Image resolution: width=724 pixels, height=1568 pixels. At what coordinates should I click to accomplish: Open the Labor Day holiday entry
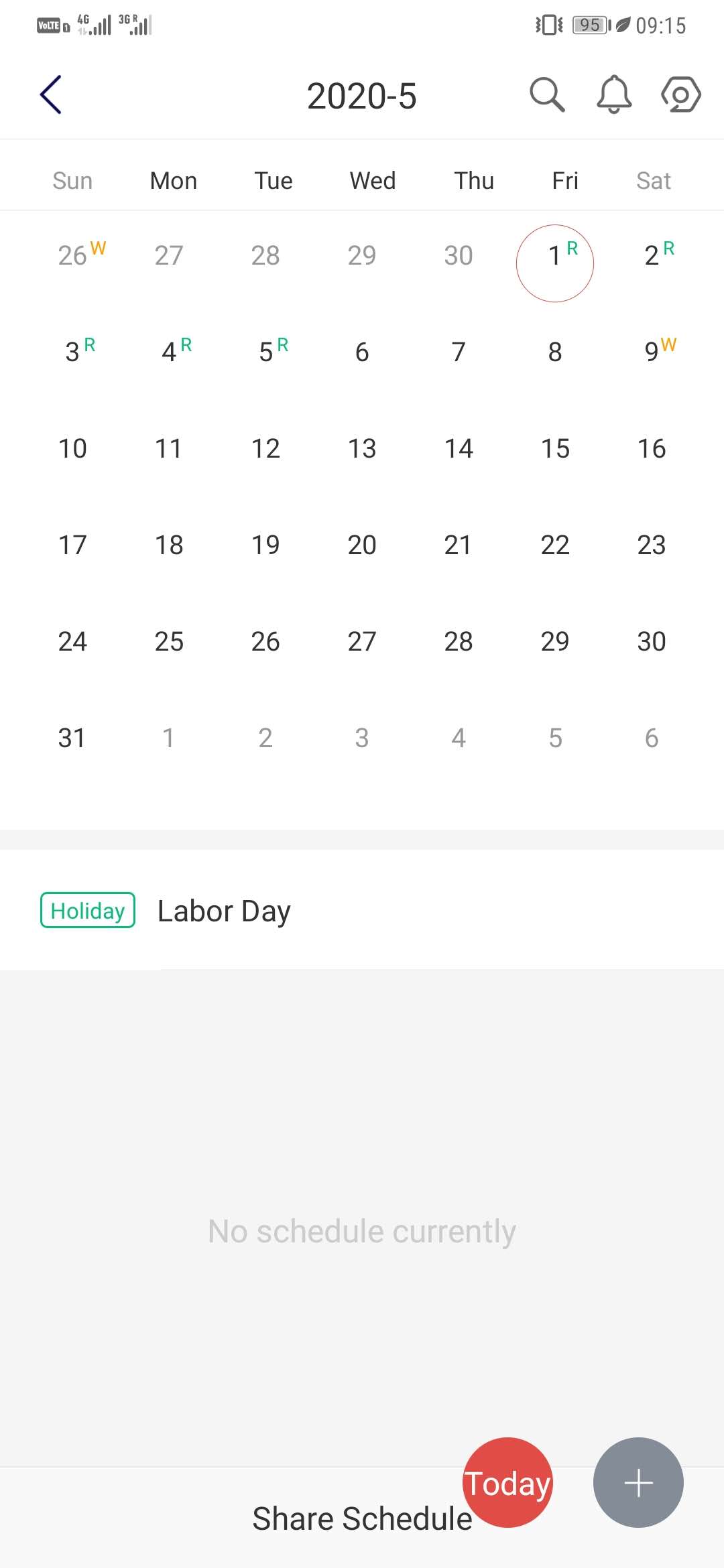click(x=362, y=910)
